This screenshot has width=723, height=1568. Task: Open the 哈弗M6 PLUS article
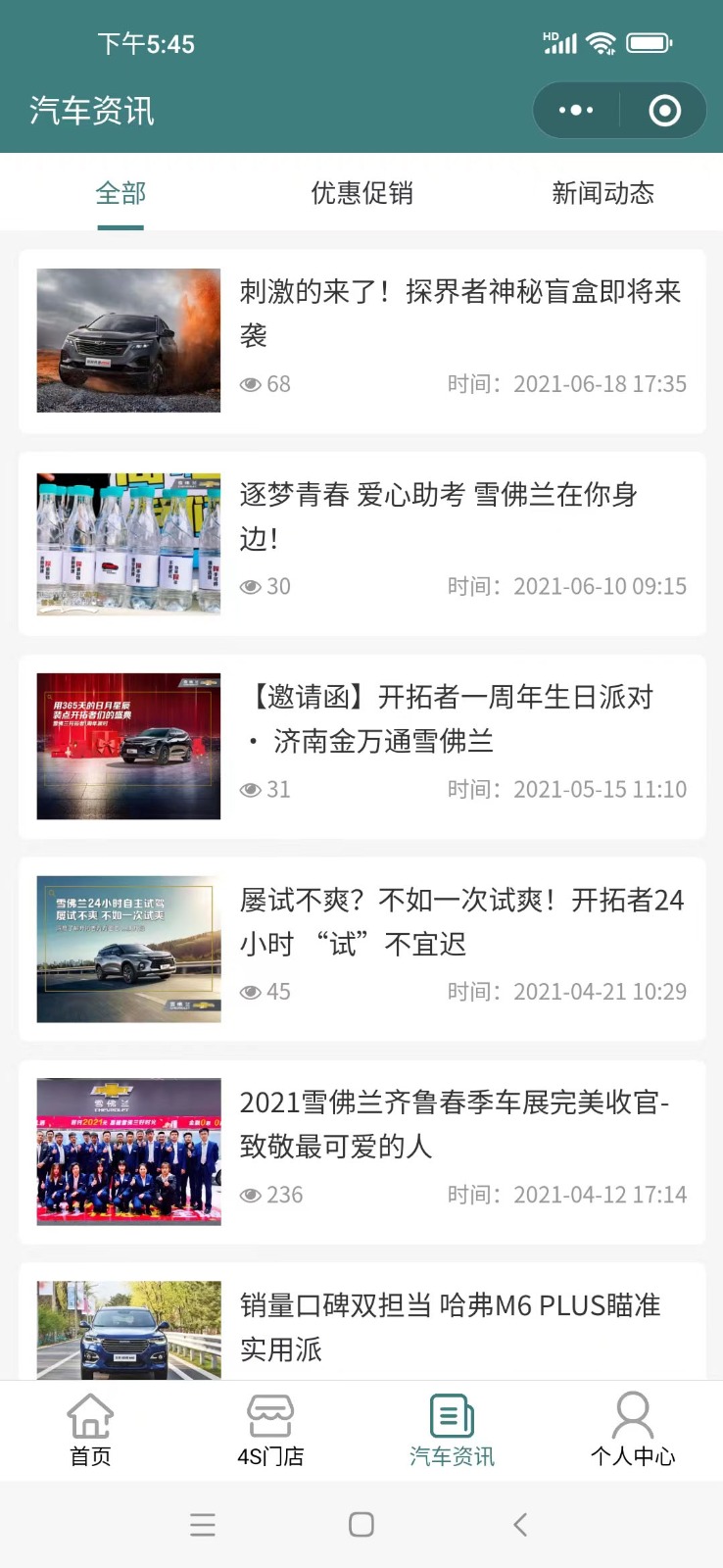tap(362, 1322)
